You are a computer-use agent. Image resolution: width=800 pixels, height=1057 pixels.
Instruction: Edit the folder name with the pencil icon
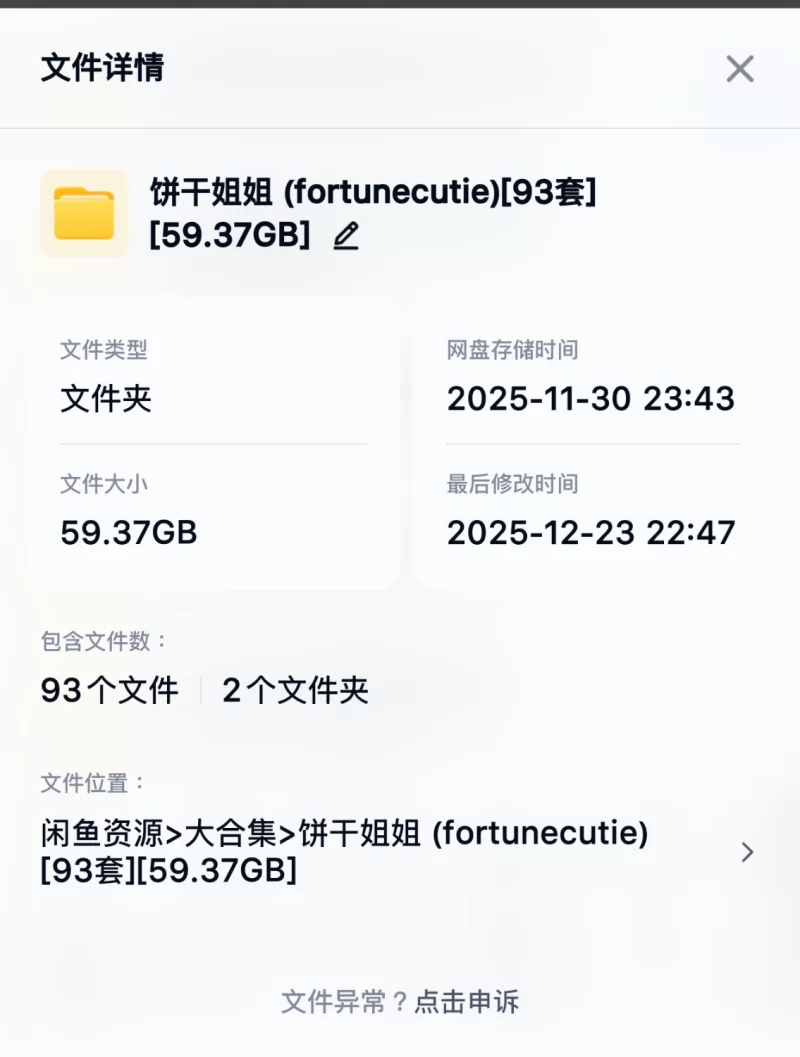click(x=345, y=237)
